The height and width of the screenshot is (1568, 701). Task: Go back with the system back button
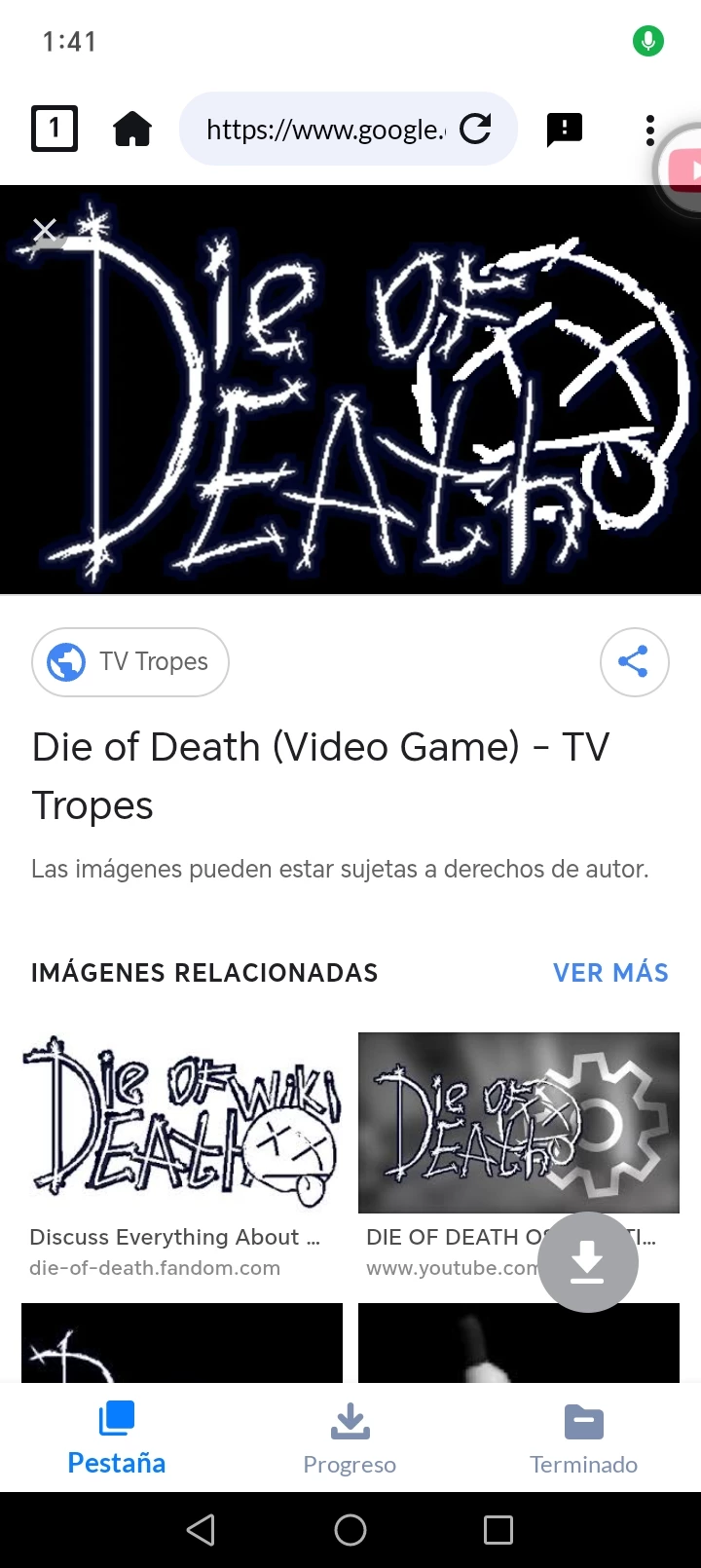201,1530
